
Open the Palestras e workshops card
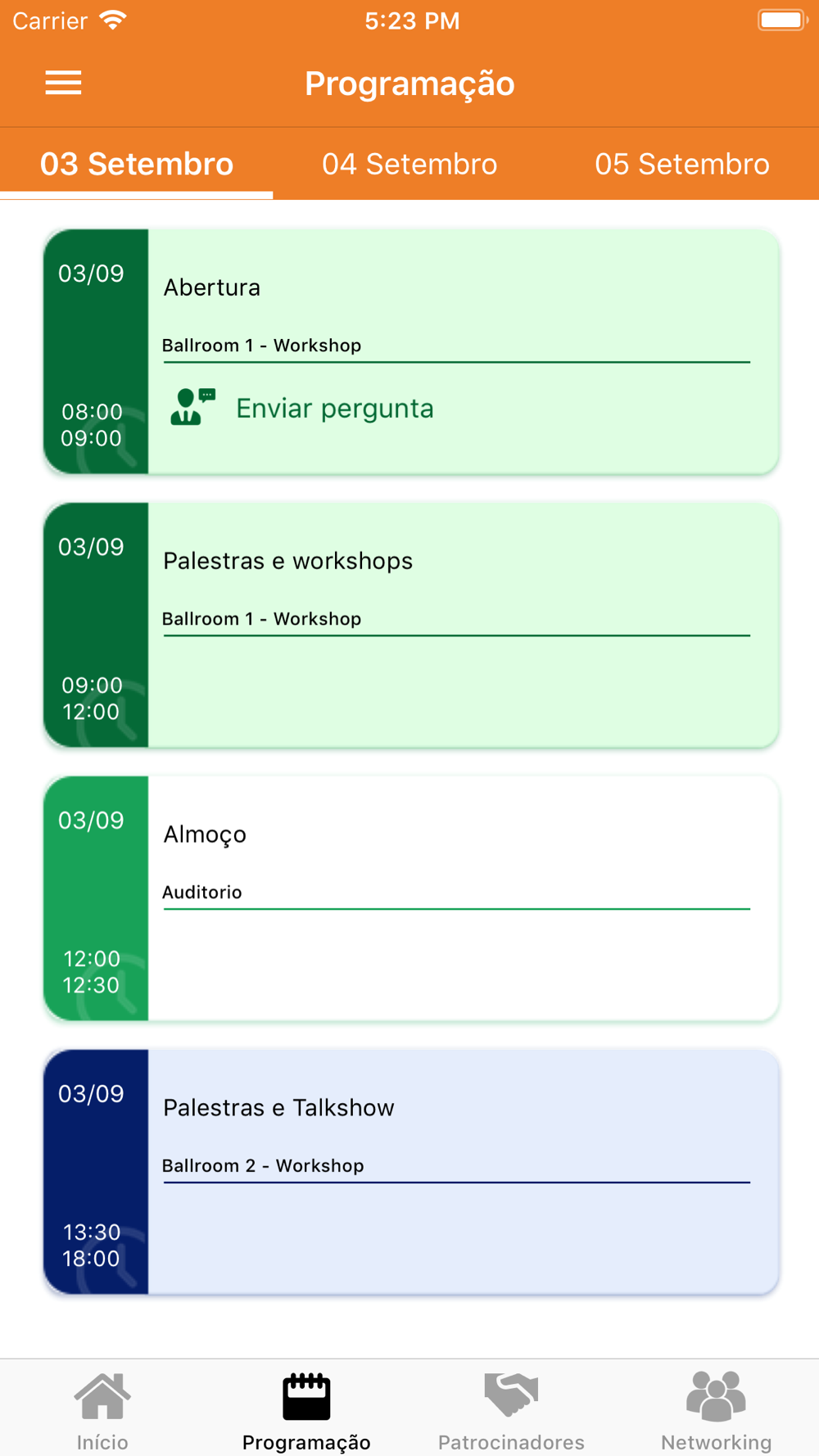pos(411,625)
